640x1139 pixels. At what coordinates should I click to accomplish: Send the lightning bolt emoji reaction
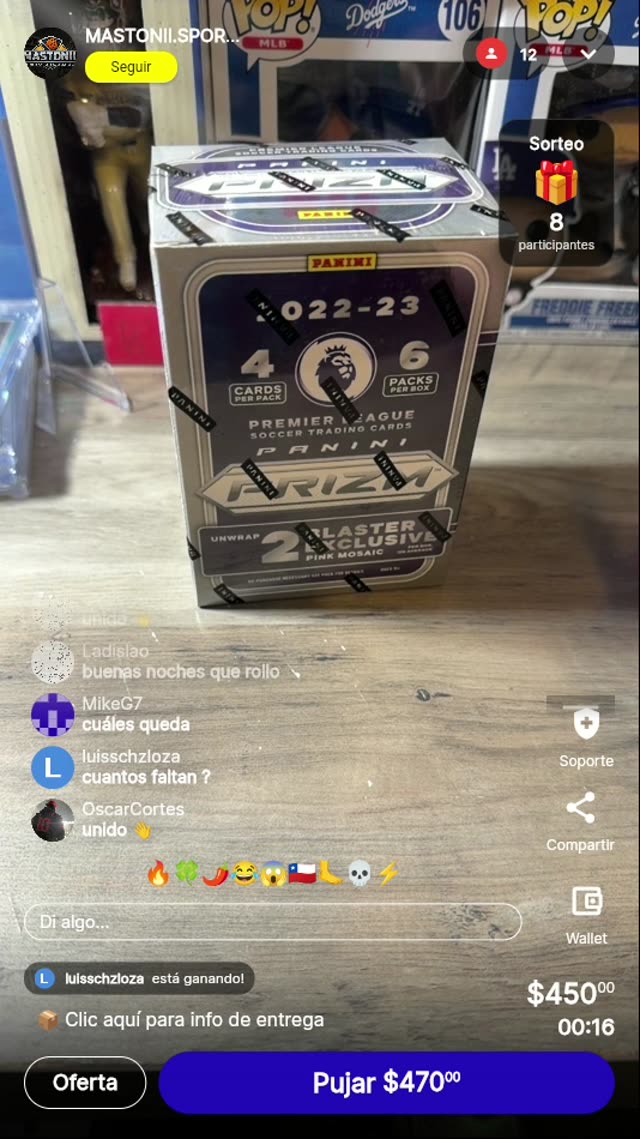point(388,874)
